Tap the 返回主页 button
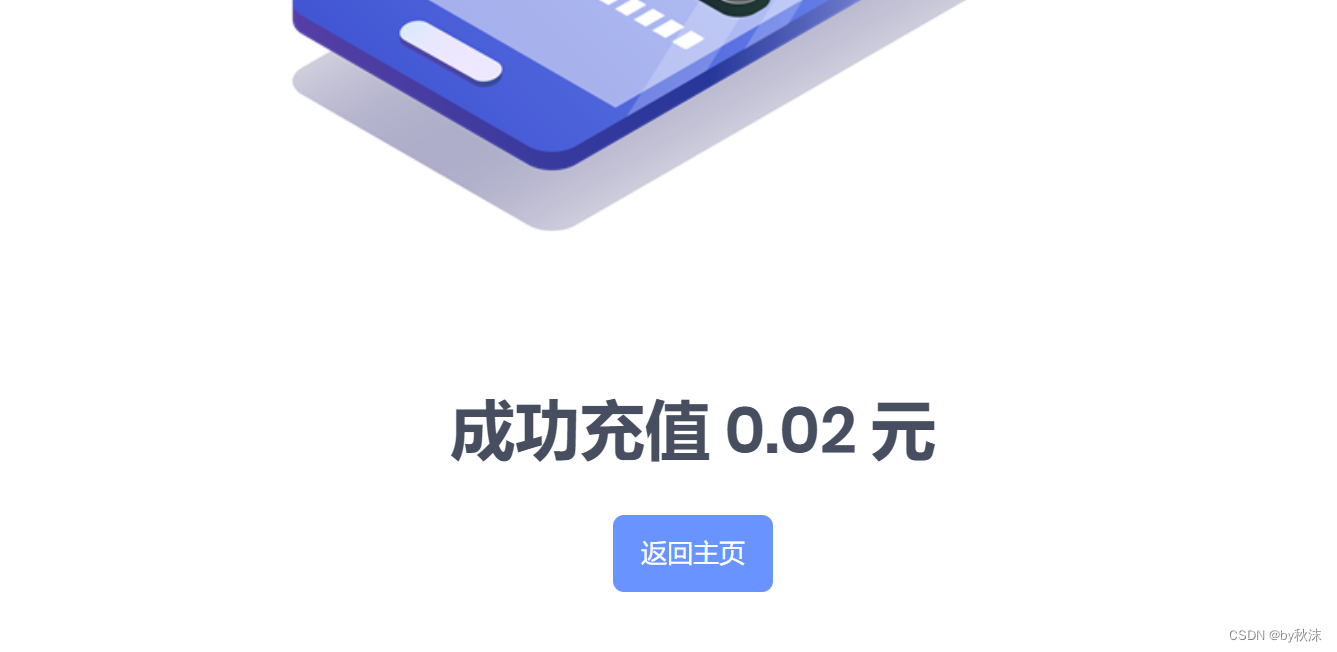1337x652 pixels. point(692,553)
